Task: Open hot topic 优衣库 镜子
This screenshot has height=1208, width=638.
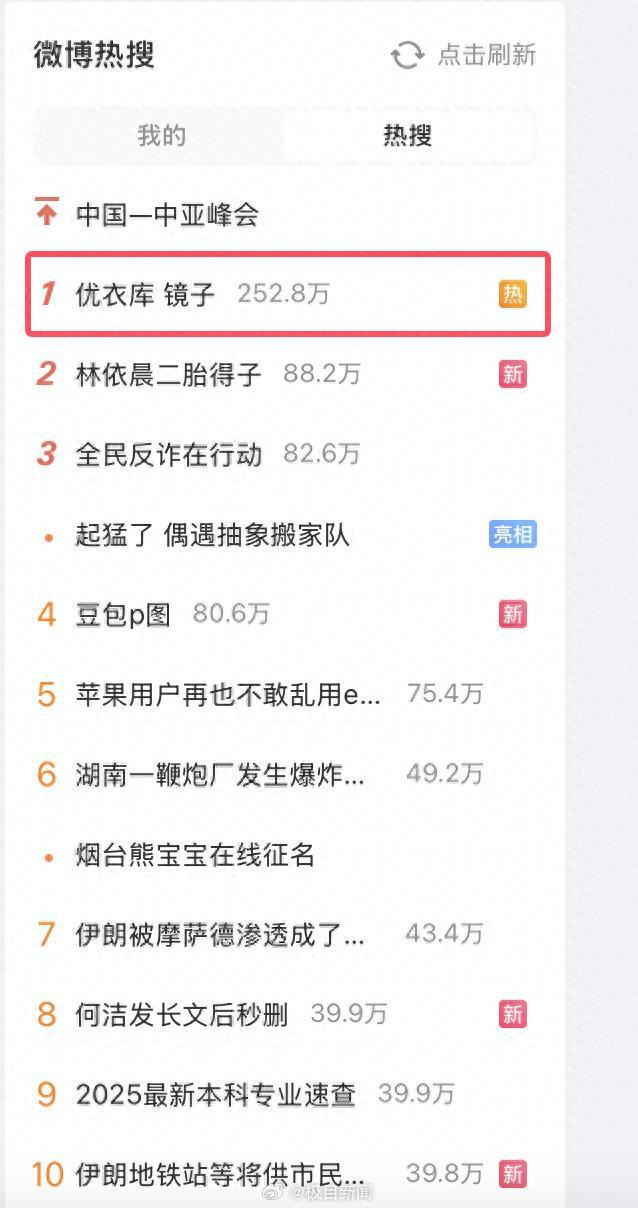Action: 145,294
